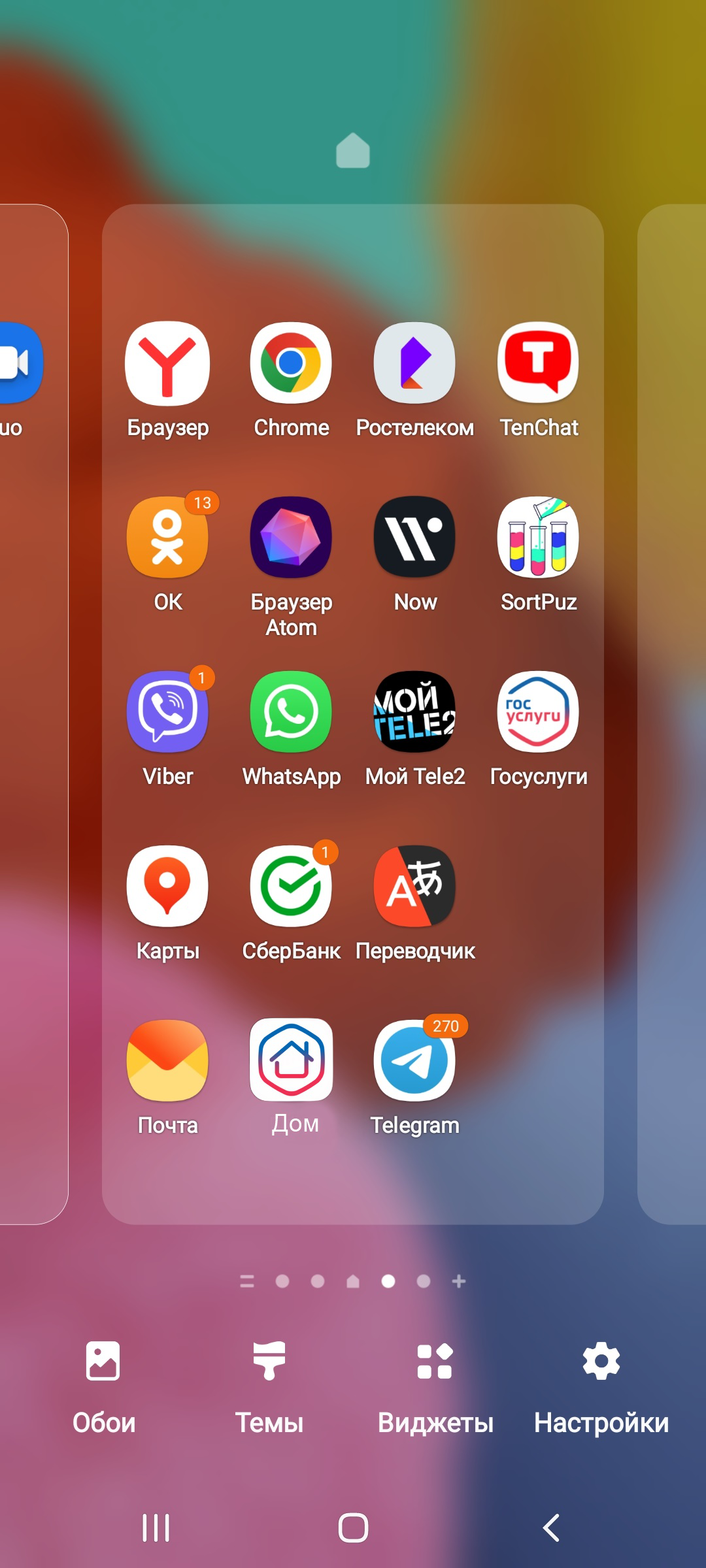Viewport: 706px width, 1568px height.
Task: Go back using system navigation arrow
Action: [x=551, y=1527]
